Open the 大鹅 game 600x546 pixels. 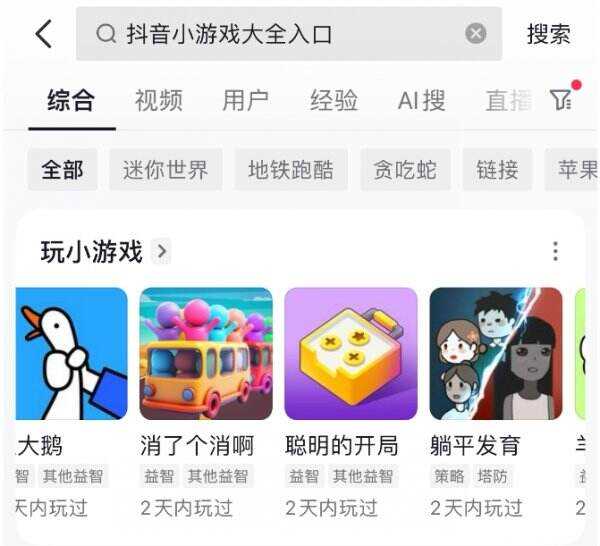70,354
